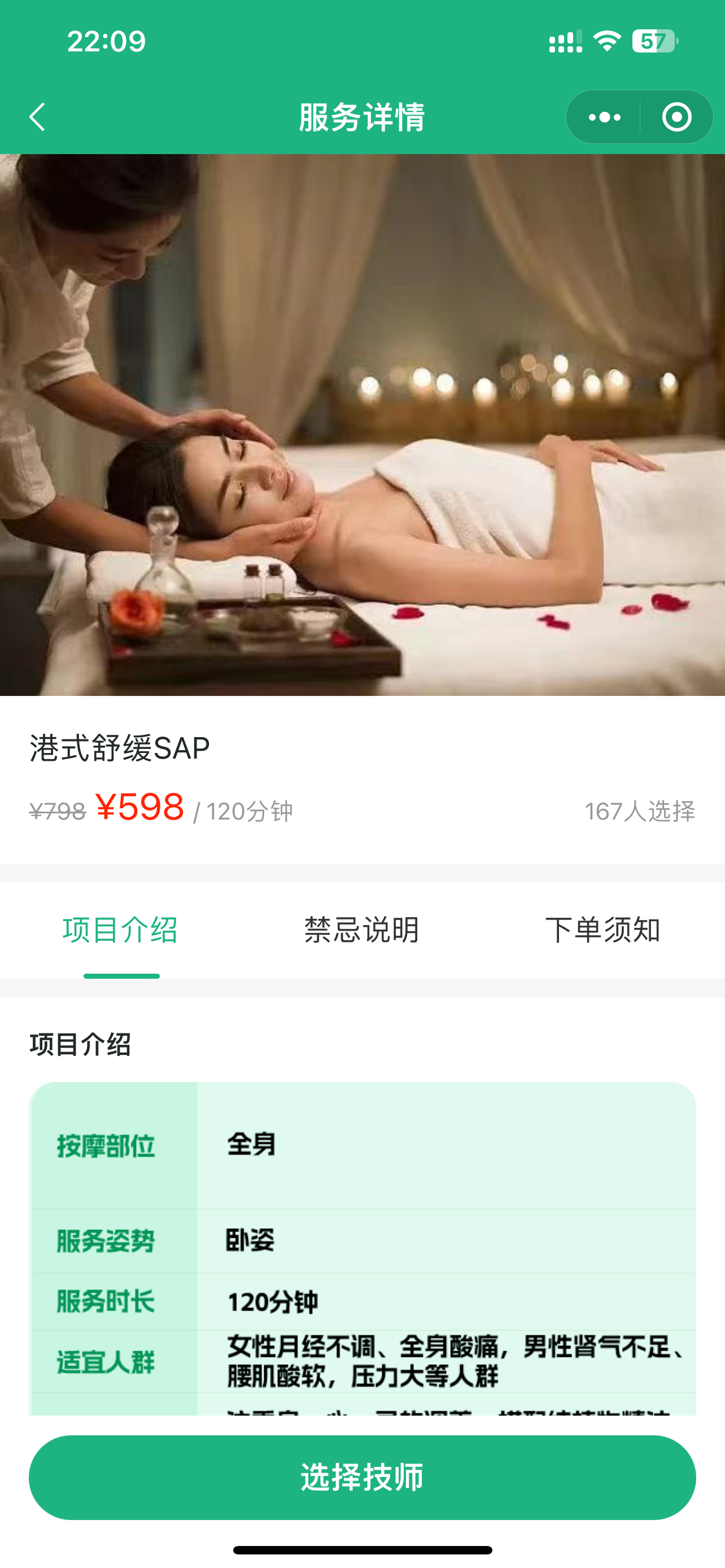Switch to the 项目介绍 tab
Screen dimensions: 725x1568
point(120,930)
